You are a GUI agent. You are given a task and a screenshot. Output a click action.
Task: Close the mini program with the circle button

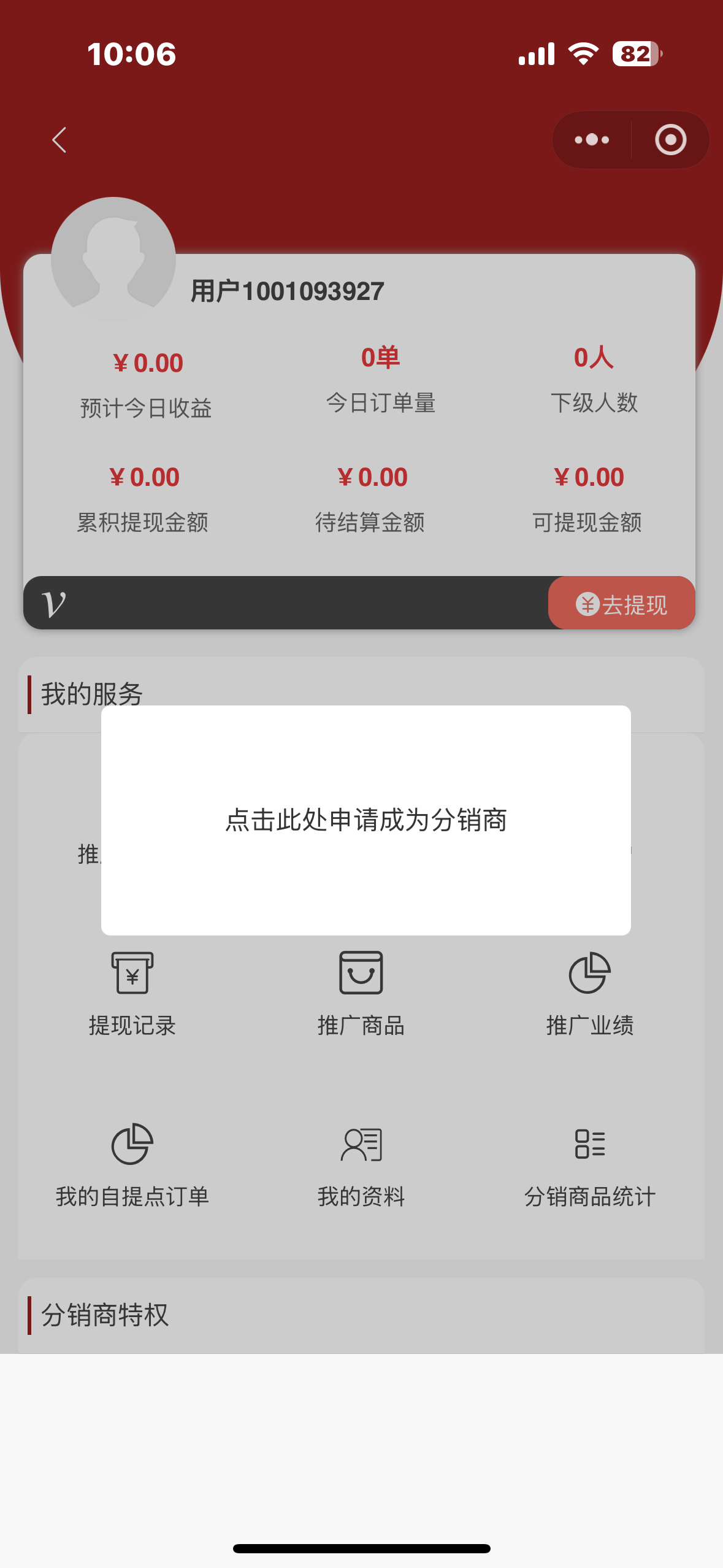670,140
